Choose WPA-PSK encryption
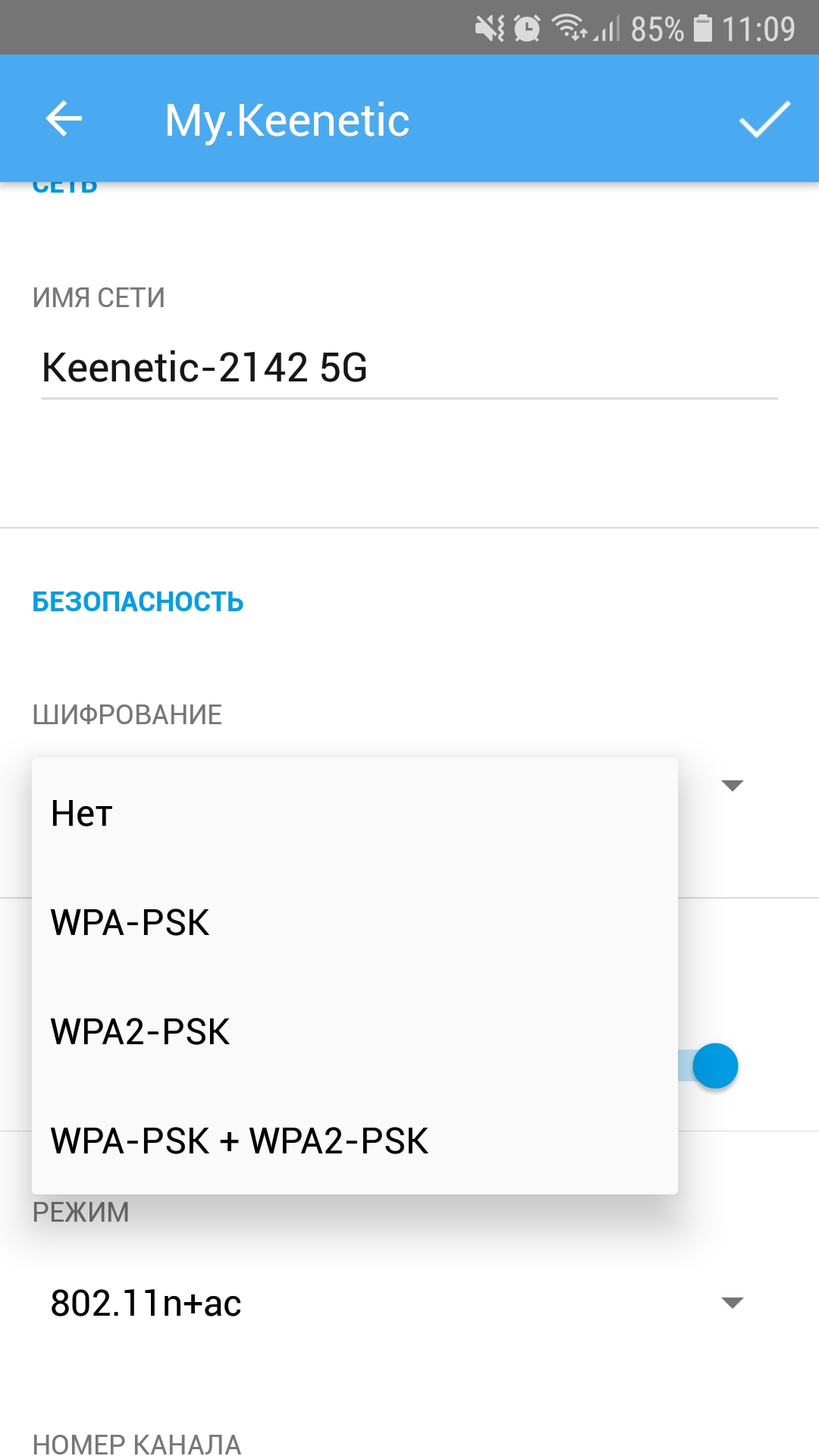Viewport: 819px width, 1456px height. tap(354, 923)
